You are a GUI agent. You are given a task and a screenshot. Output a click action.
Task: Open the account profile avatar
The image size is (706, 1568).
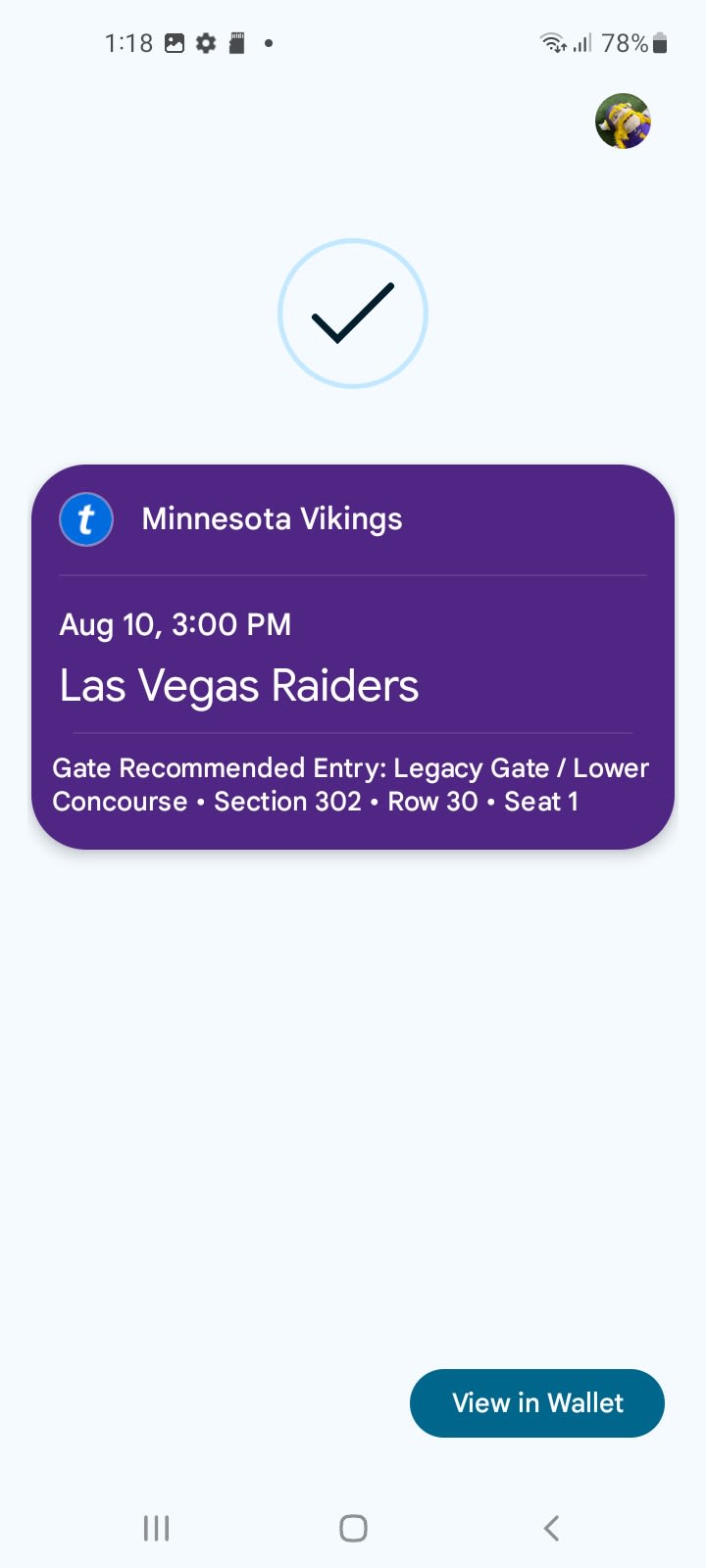623,122
